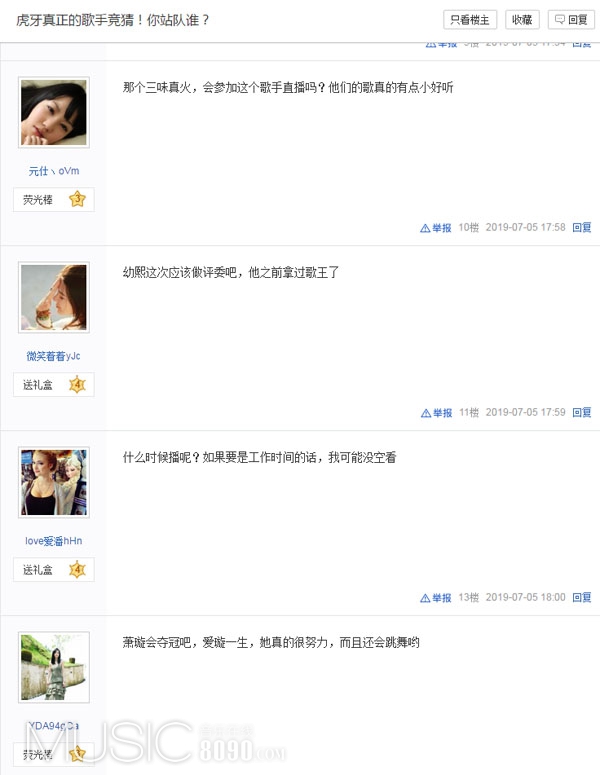Tap the avatar of 微笑春春yJc
600x775 pixels.
[54, 298]
